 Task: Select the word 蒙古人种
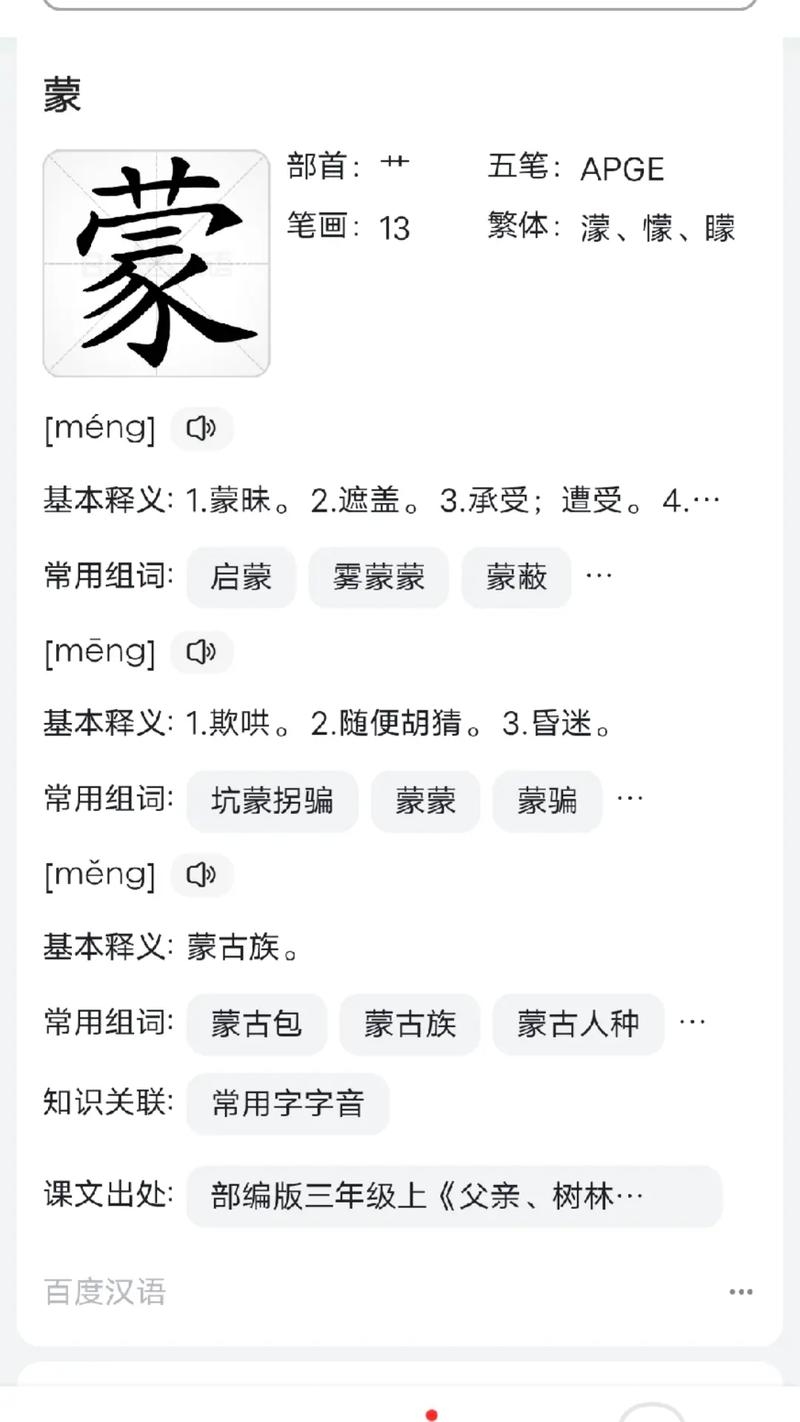point(578,1024)
